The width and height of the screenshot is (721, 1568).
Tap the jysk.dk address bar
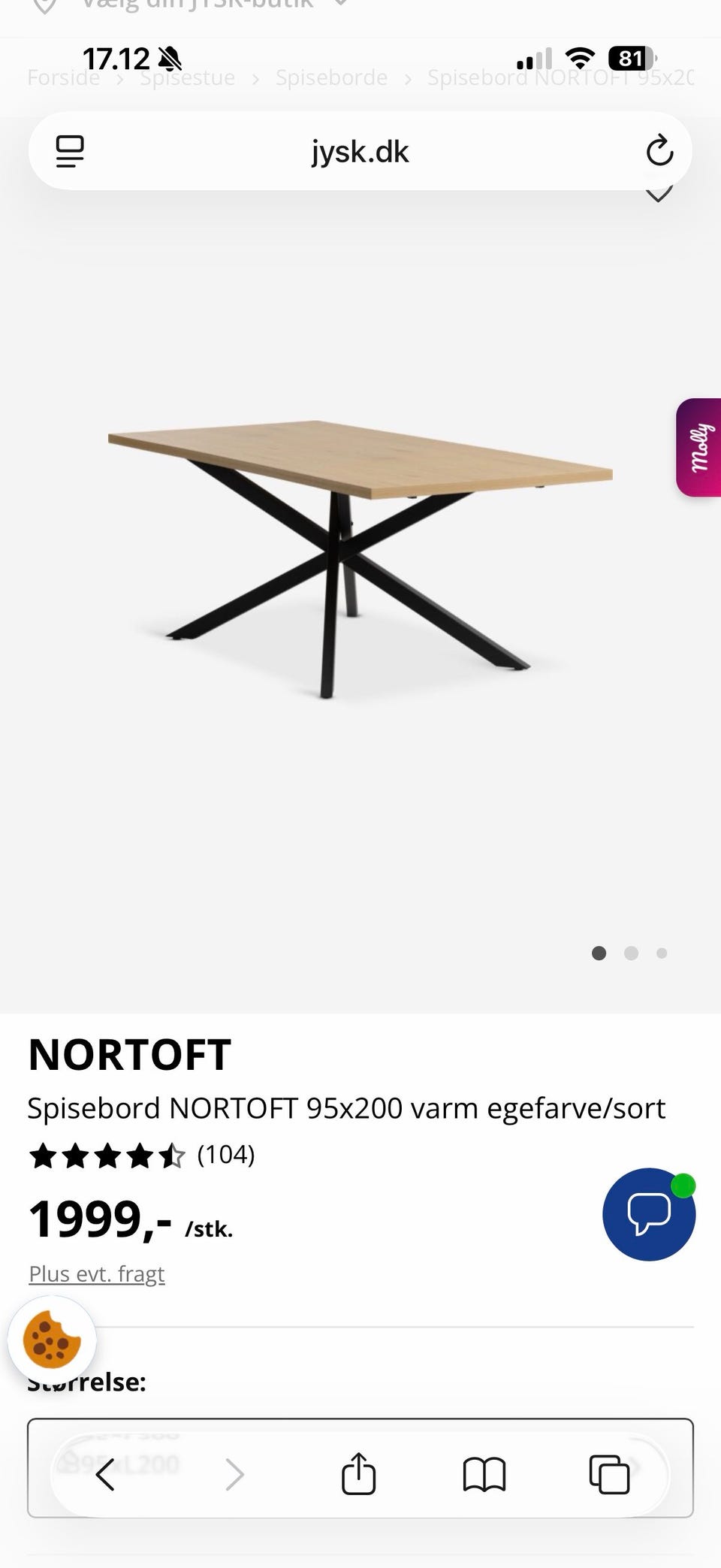click(360, 152)
